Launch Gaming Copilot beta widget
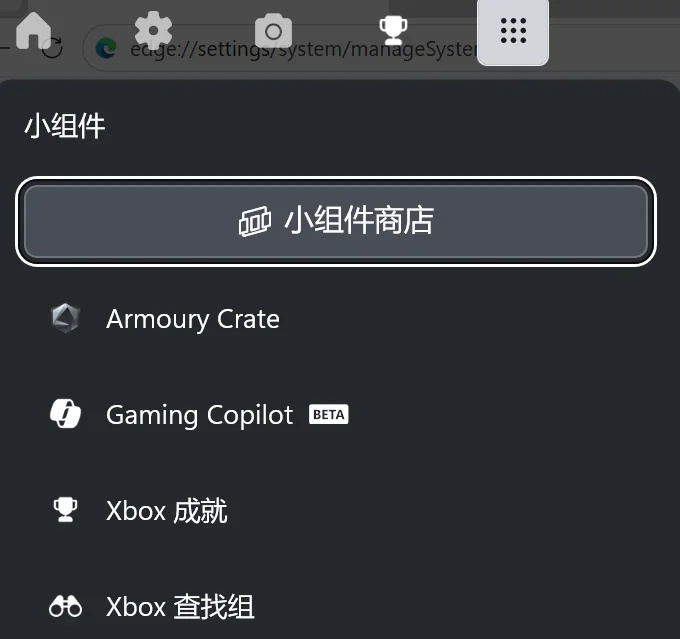Screen dimensions: 680x639 pos(199,415)
